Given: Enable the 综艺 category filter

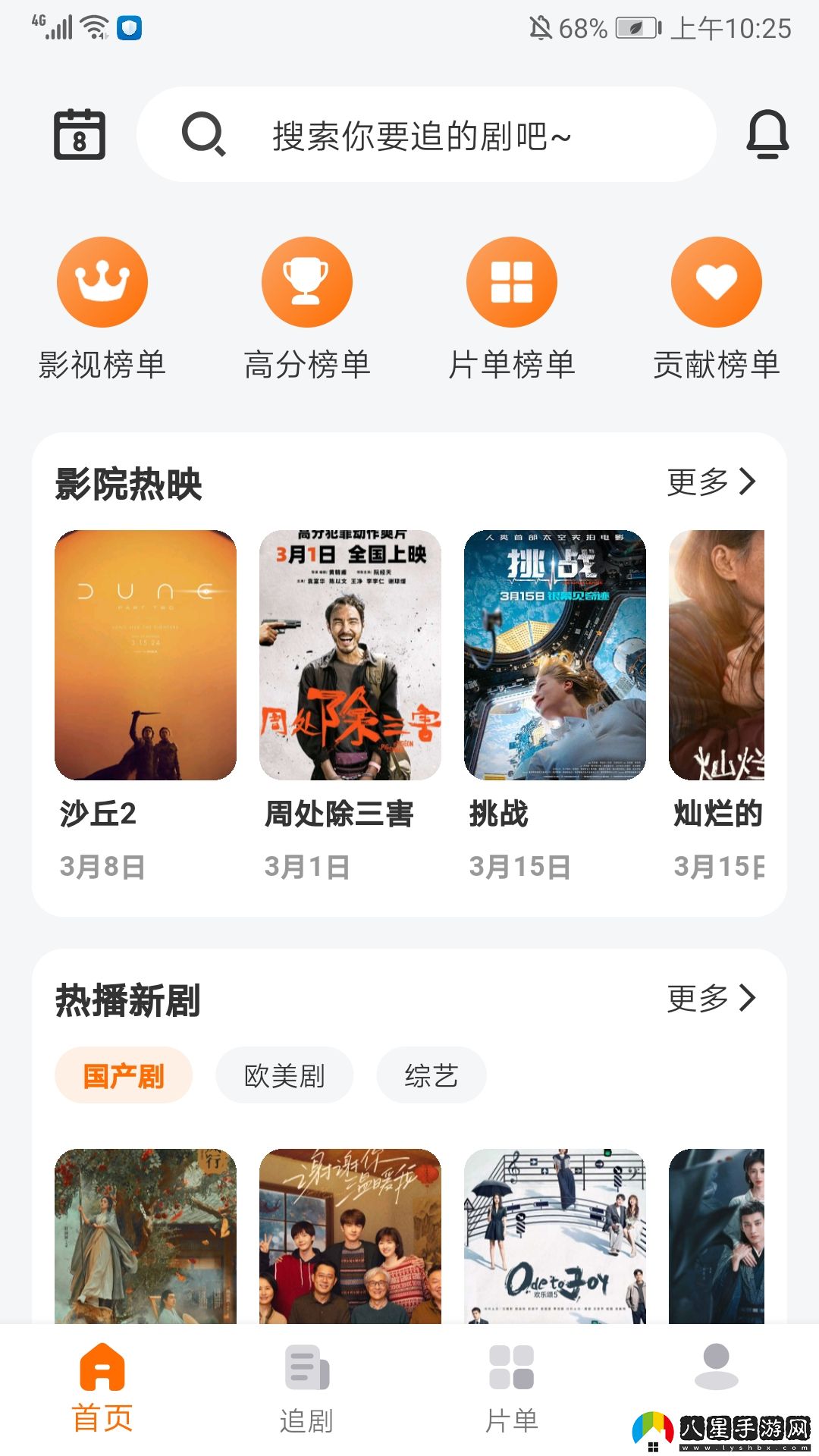Looking at the screenshot, I should 431,1075.
